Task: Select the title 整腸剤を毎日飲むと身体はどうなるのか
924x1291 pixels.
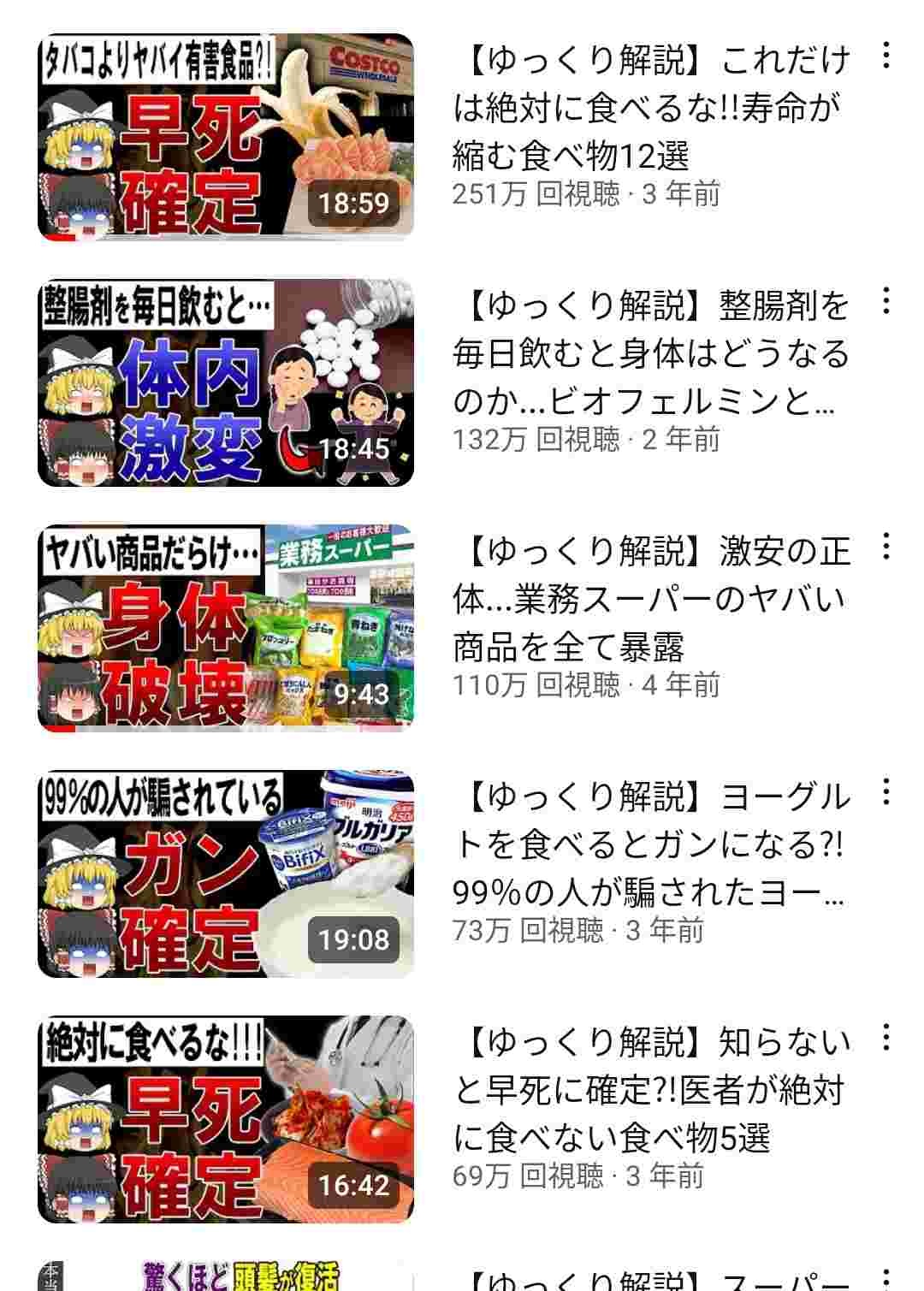Action: 650,353
